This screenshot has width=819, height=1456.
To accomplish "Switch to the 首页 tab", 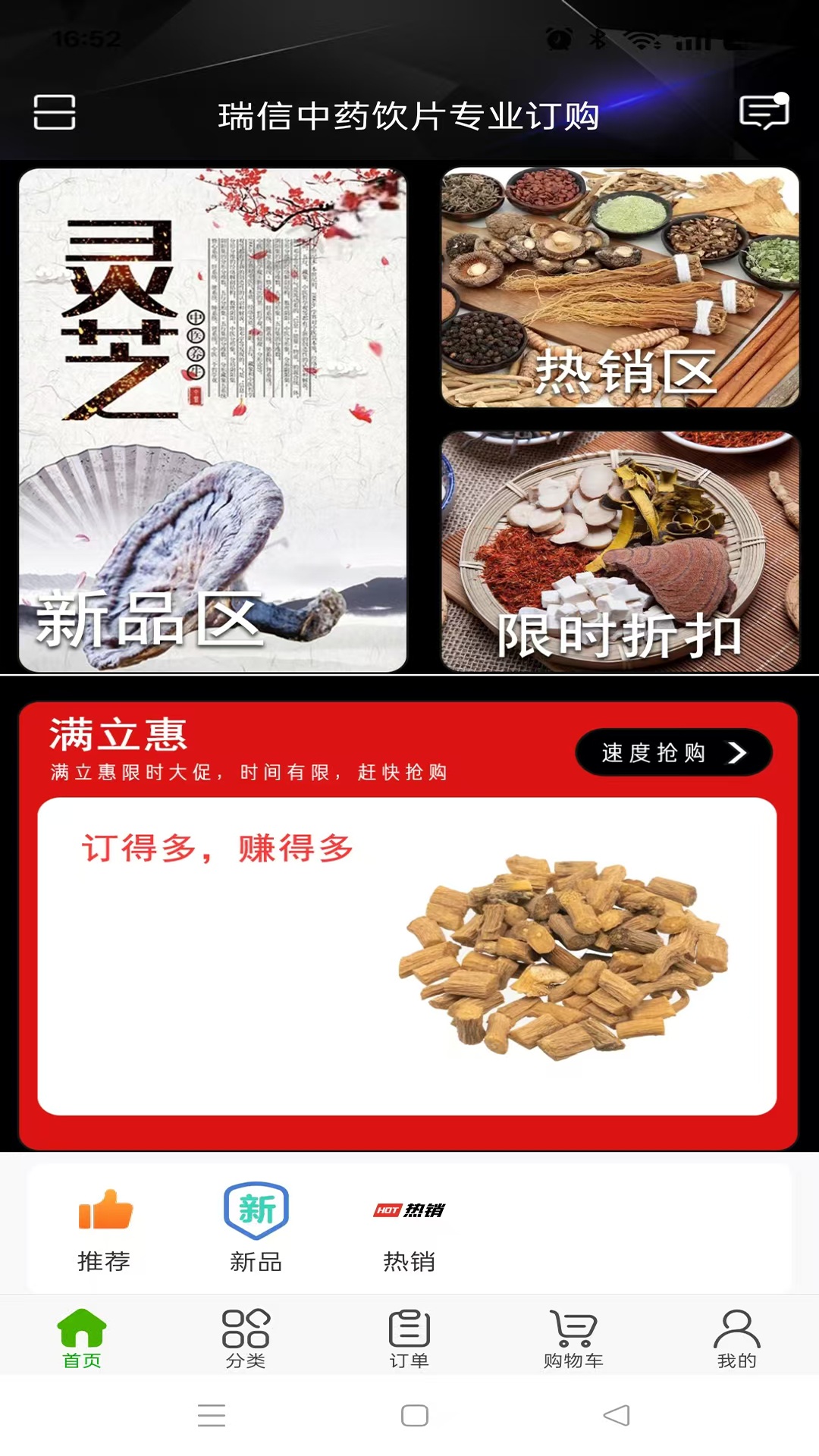I will coord(82,1338).
